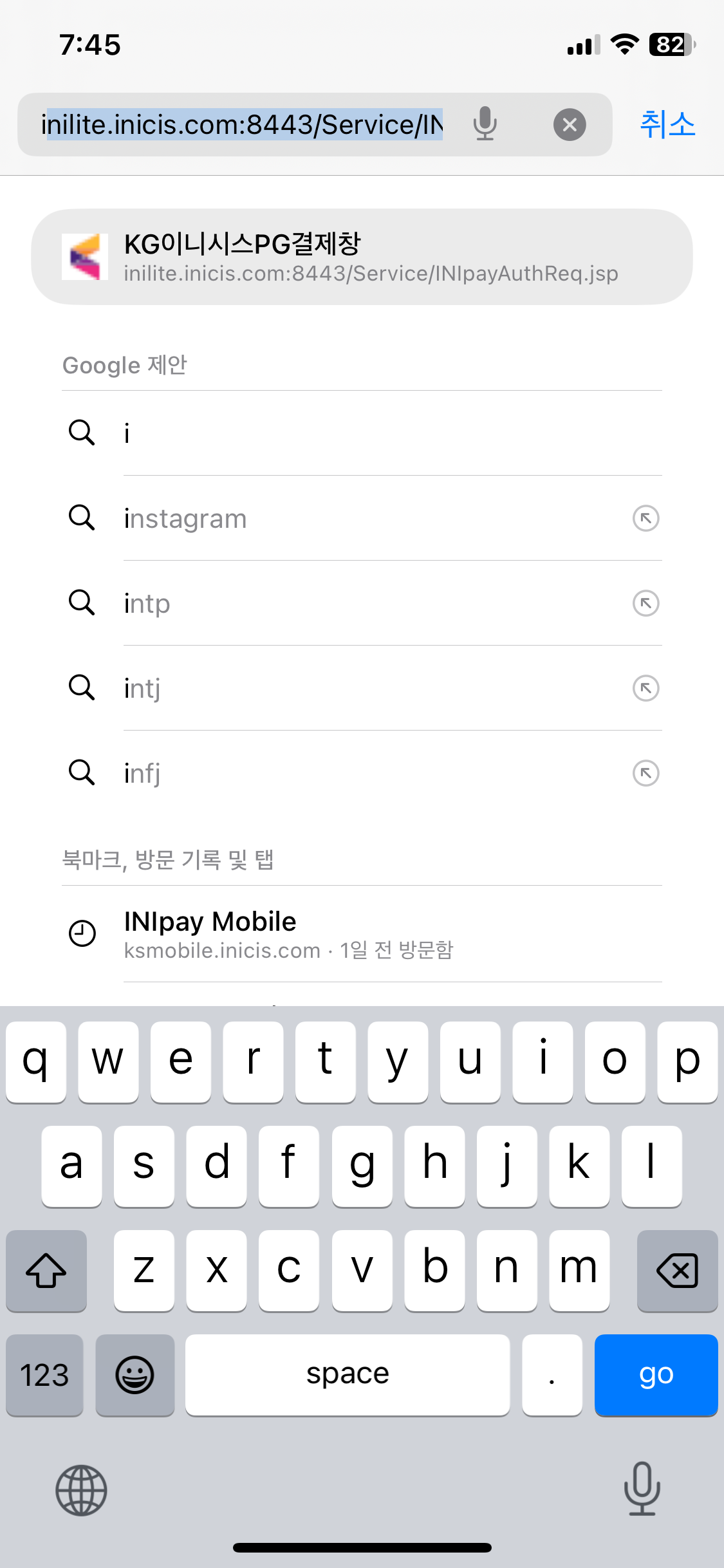The image size is (724, 1568).
Task: Open the KG이니시스PG결제창 top hit
Action: pyautogui.click(x=362, y=257)
